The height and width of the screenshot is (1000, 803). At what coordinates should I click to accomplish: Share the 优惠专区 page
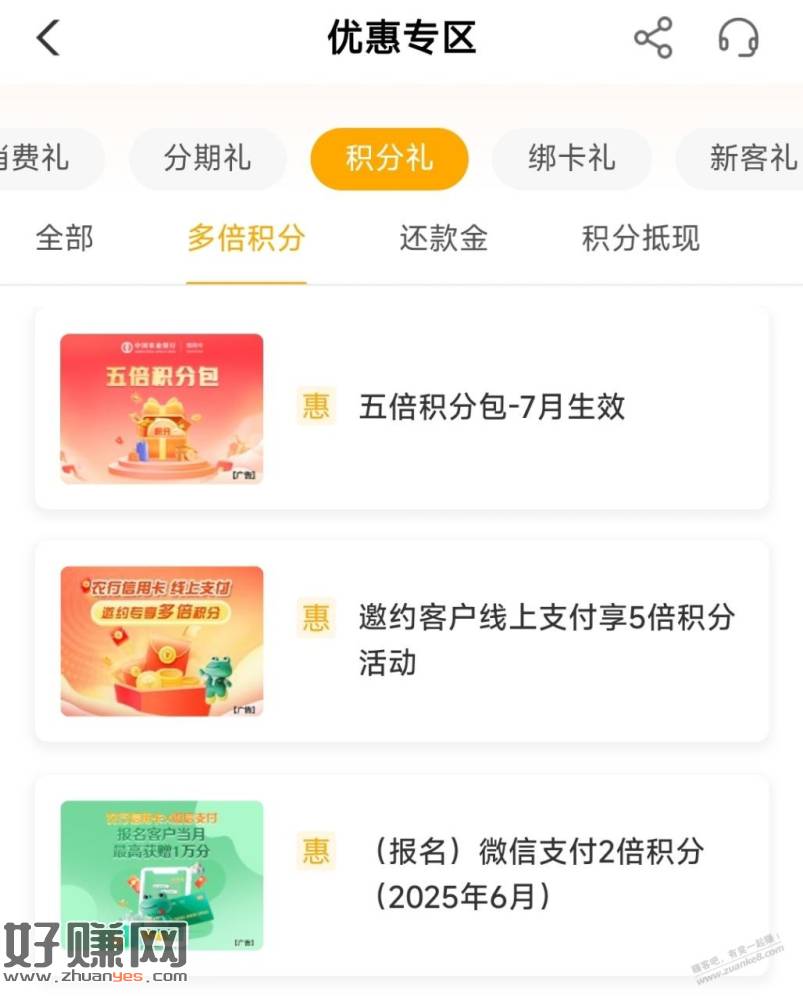pyautogui.click(x=653, y=39)
